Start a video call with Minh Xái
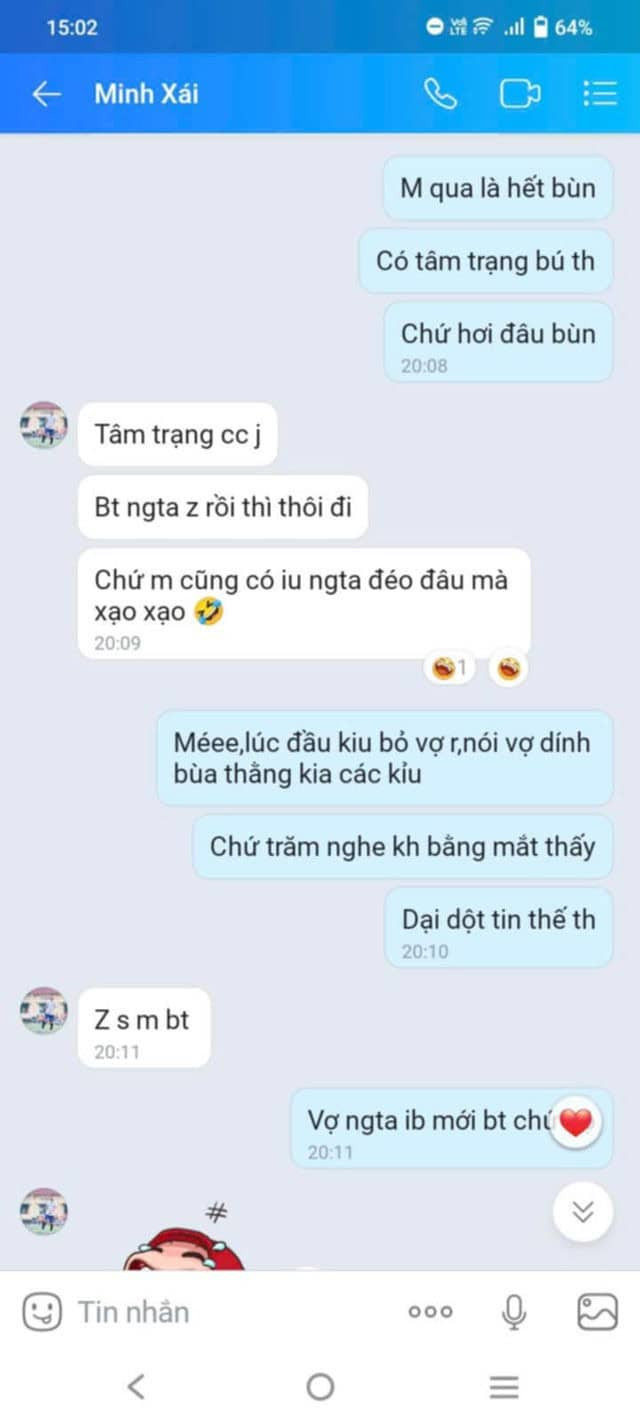This screenshot has width=640, height=1422. (519, 94)
